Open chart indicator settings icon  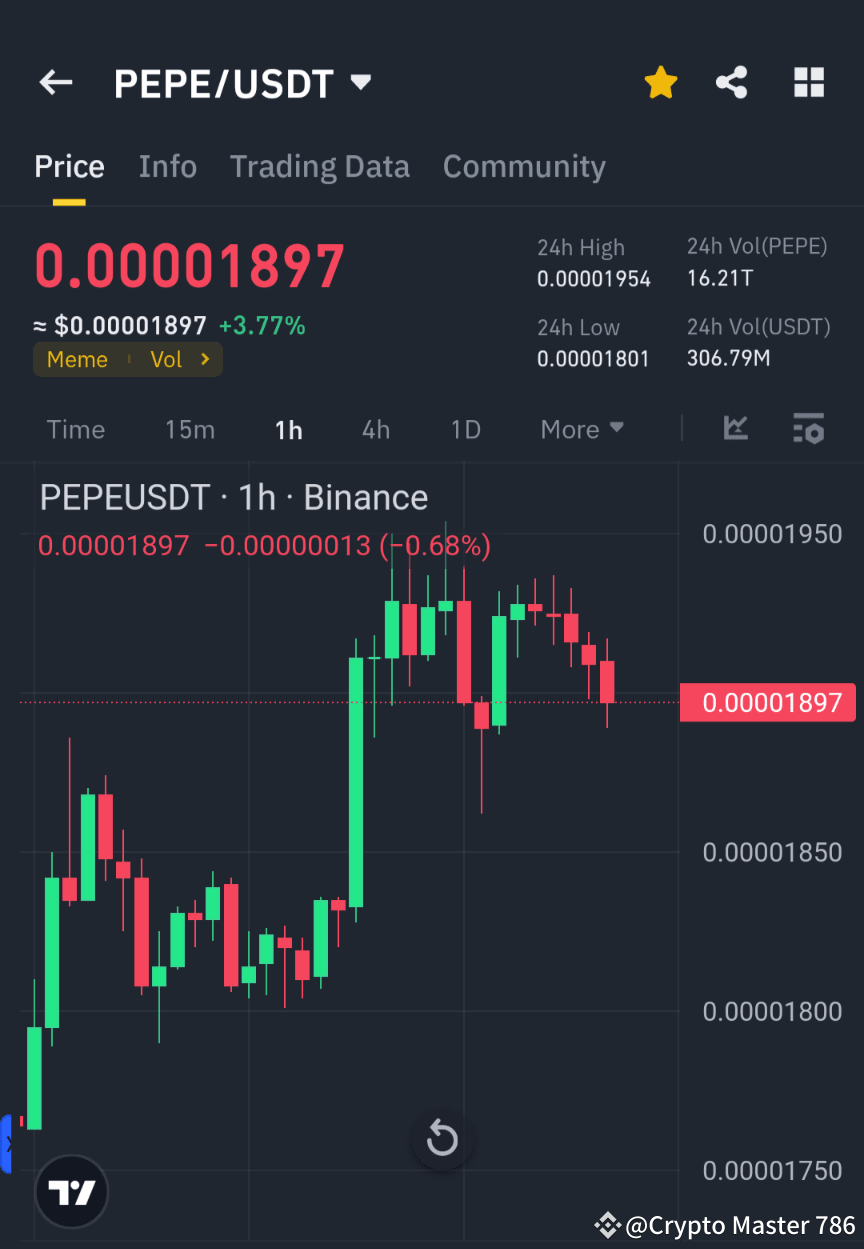pyautogui.click(x=808, y=428)
